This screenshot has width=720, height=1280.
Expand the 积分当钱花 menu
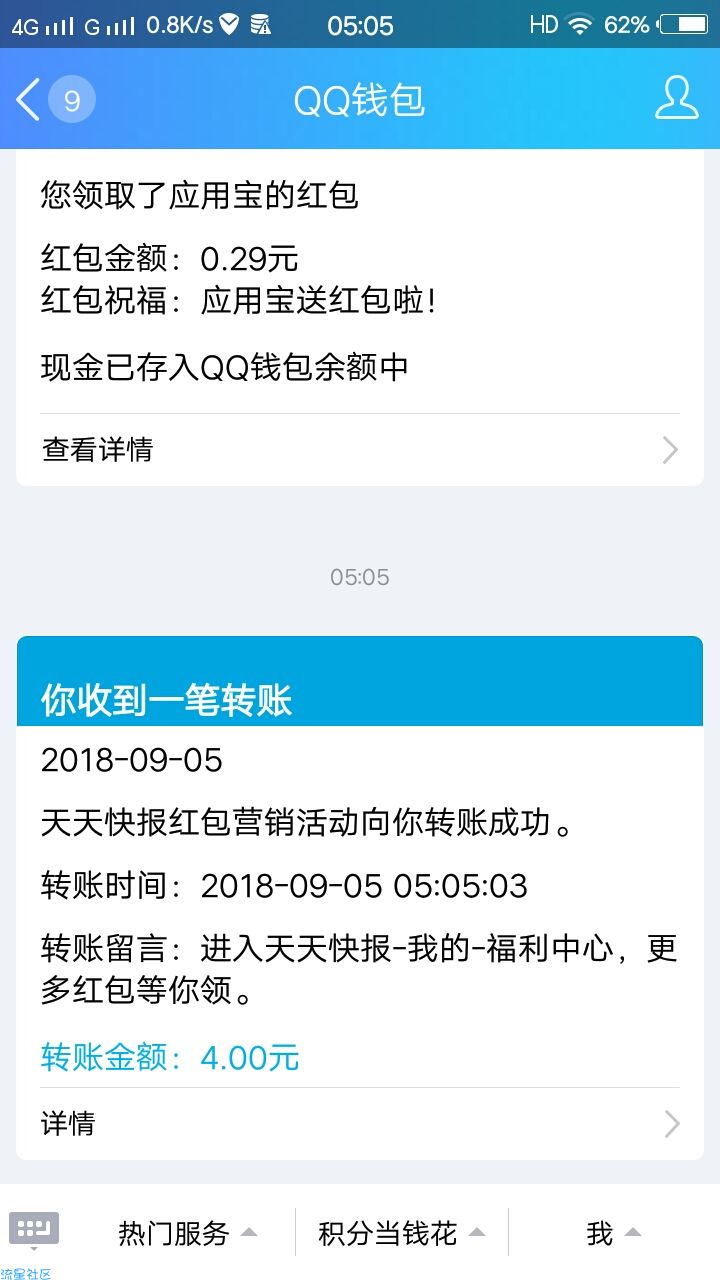click(401, 1233)
